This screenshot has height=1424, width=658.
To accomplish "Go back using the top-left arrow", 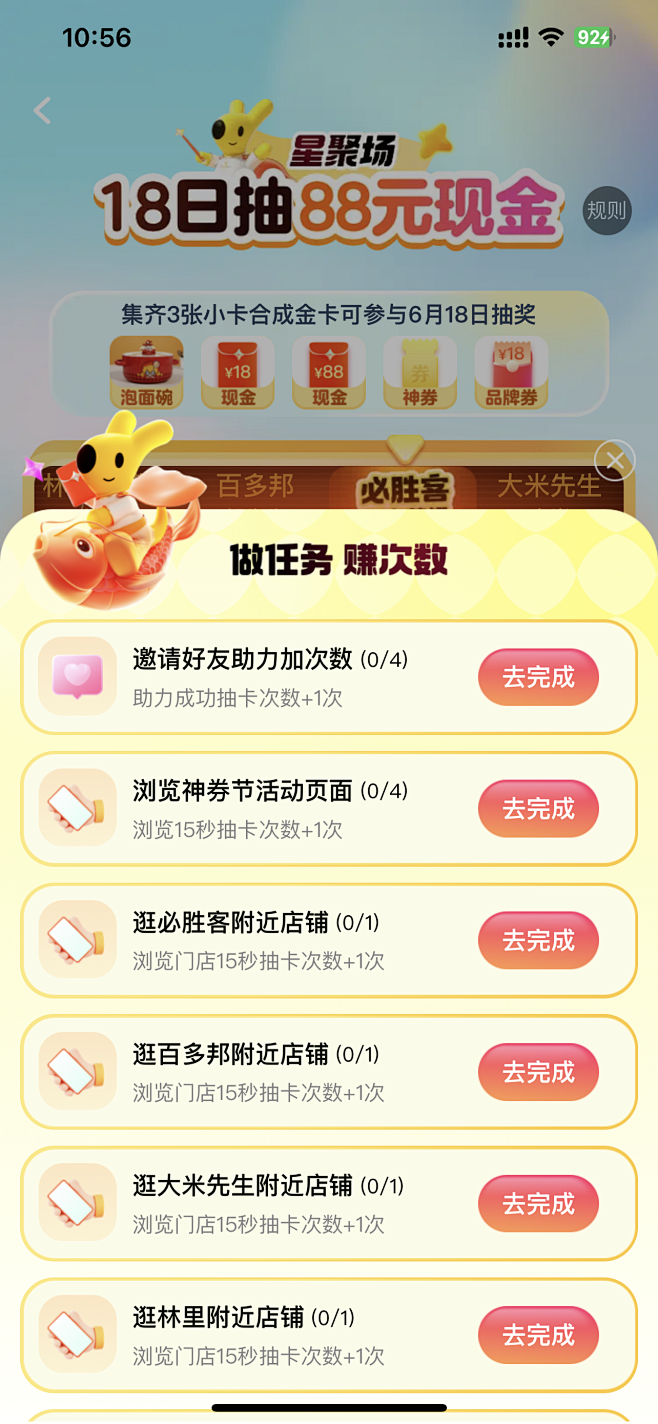I will click(42, 111).
